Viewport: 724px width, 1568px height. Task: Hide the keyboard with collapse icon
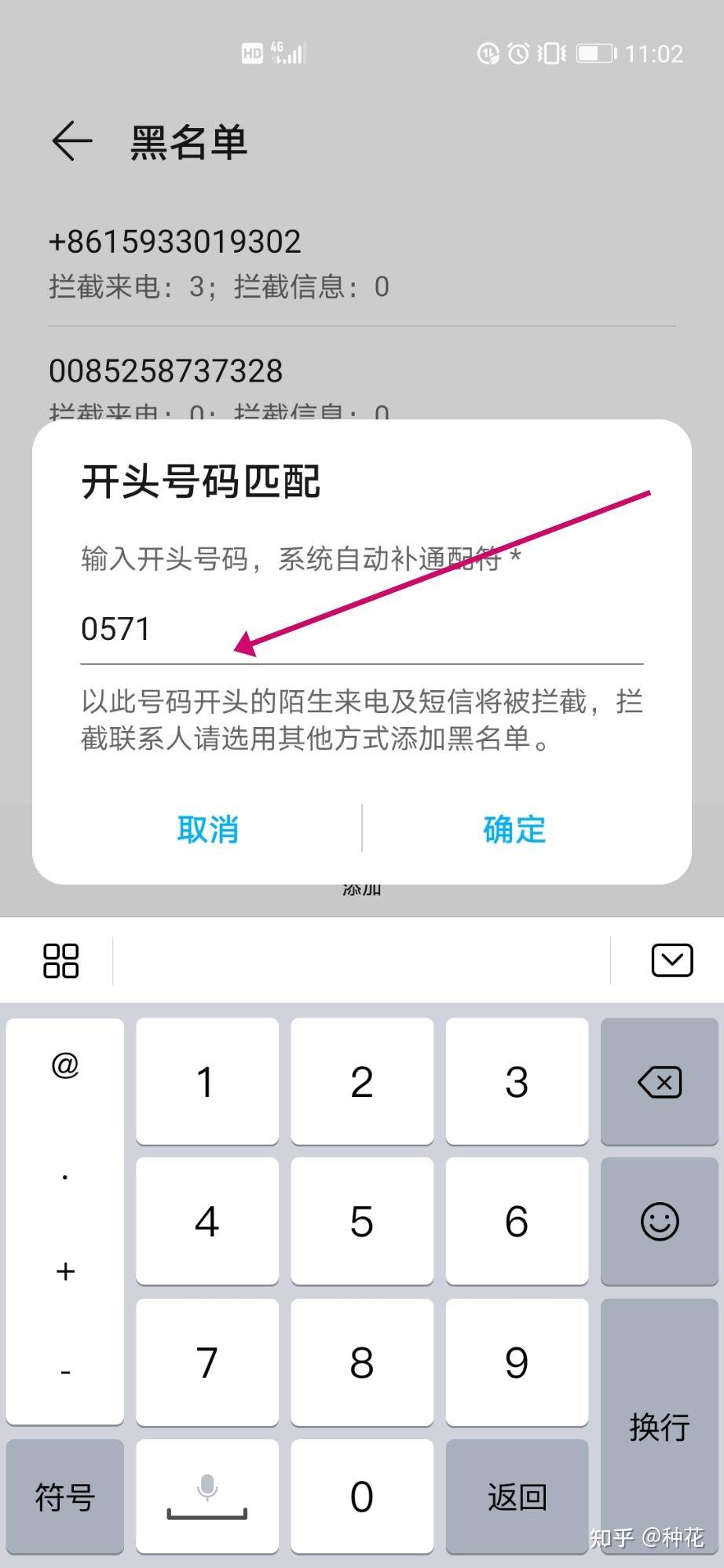tap(671, 959)
